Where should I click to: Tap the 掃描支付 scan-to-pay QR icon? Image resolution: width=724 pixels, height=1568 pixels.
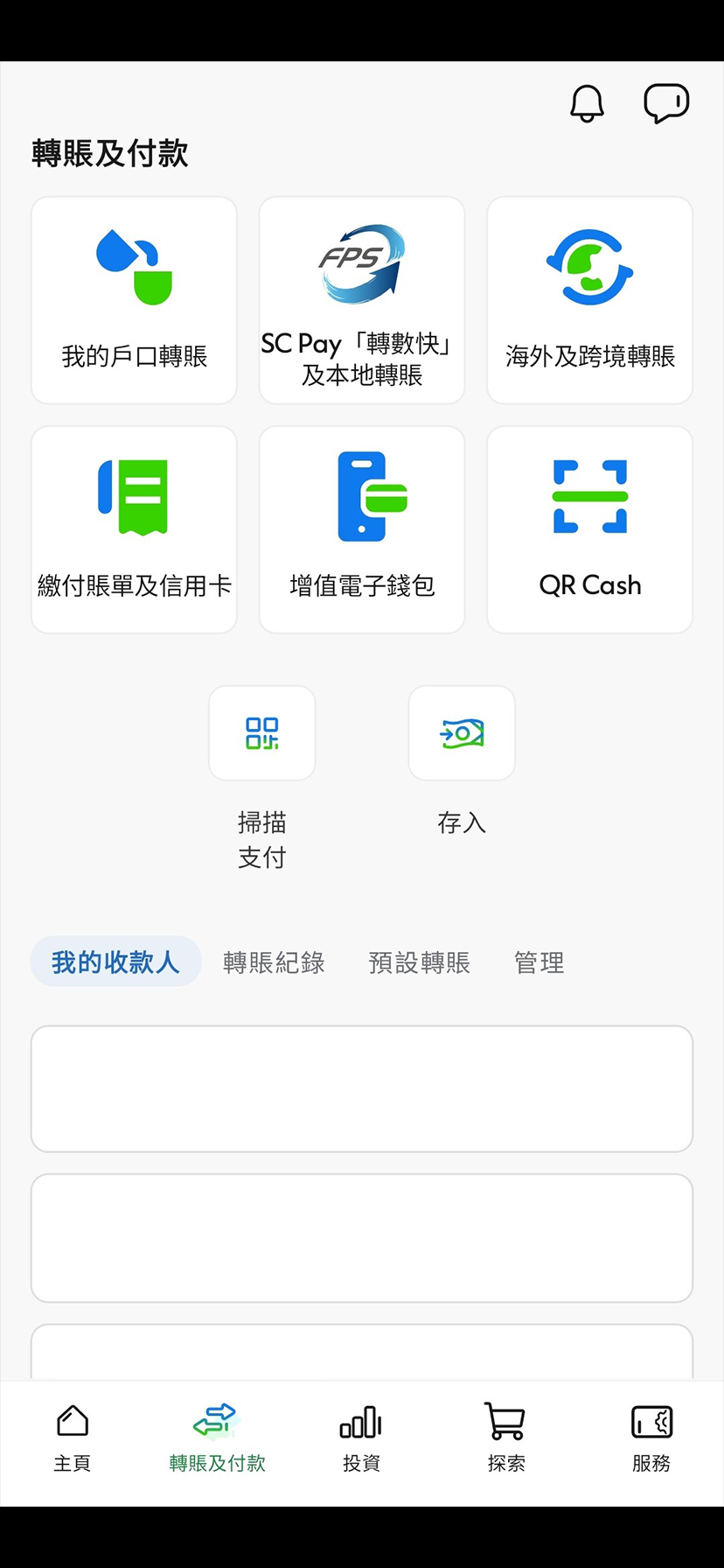pyautogui.click(x=261, y=732)
